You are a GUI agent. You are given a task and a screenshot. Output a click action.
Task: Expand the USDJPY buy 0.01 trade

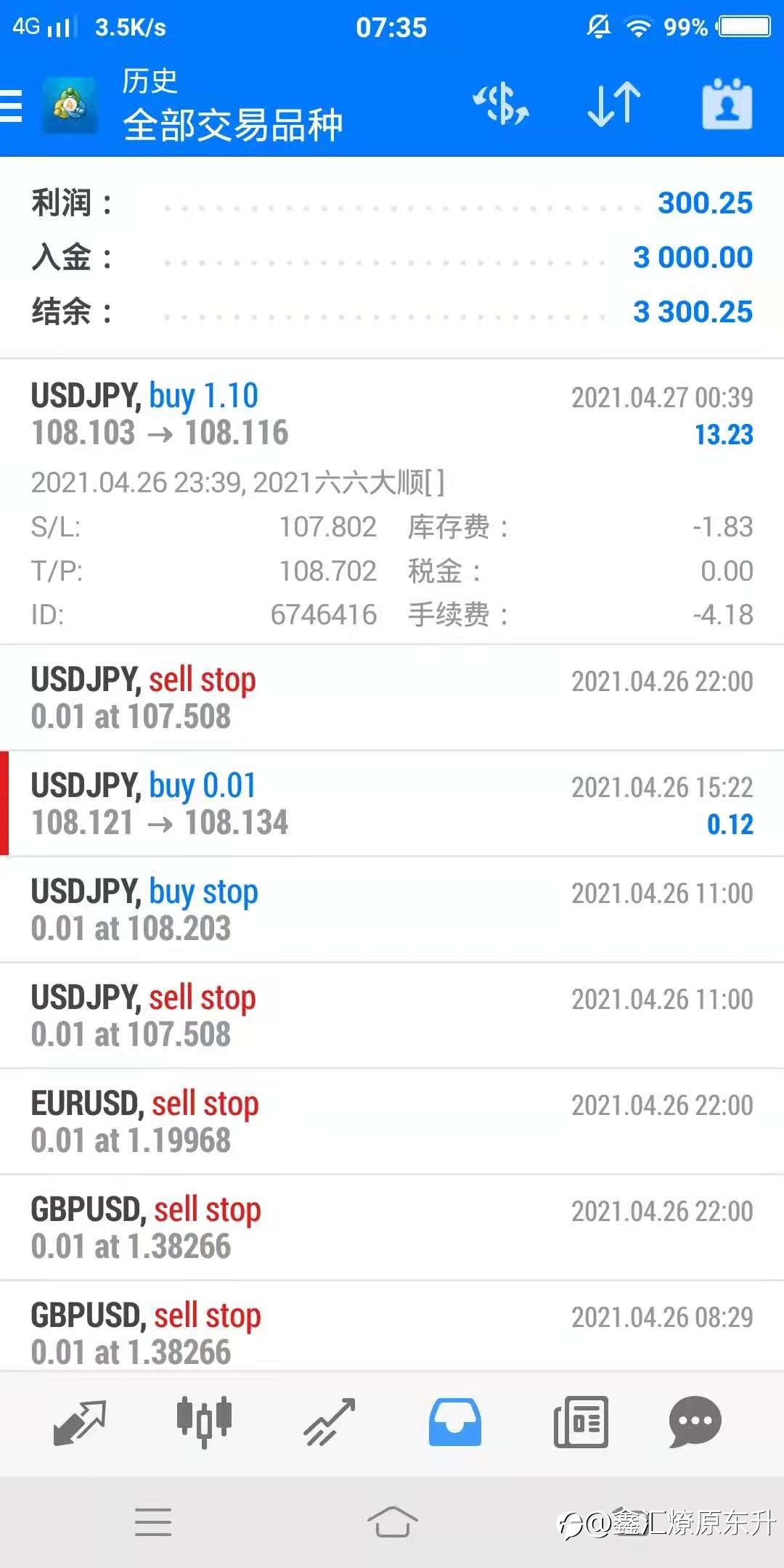click(392, 804)
